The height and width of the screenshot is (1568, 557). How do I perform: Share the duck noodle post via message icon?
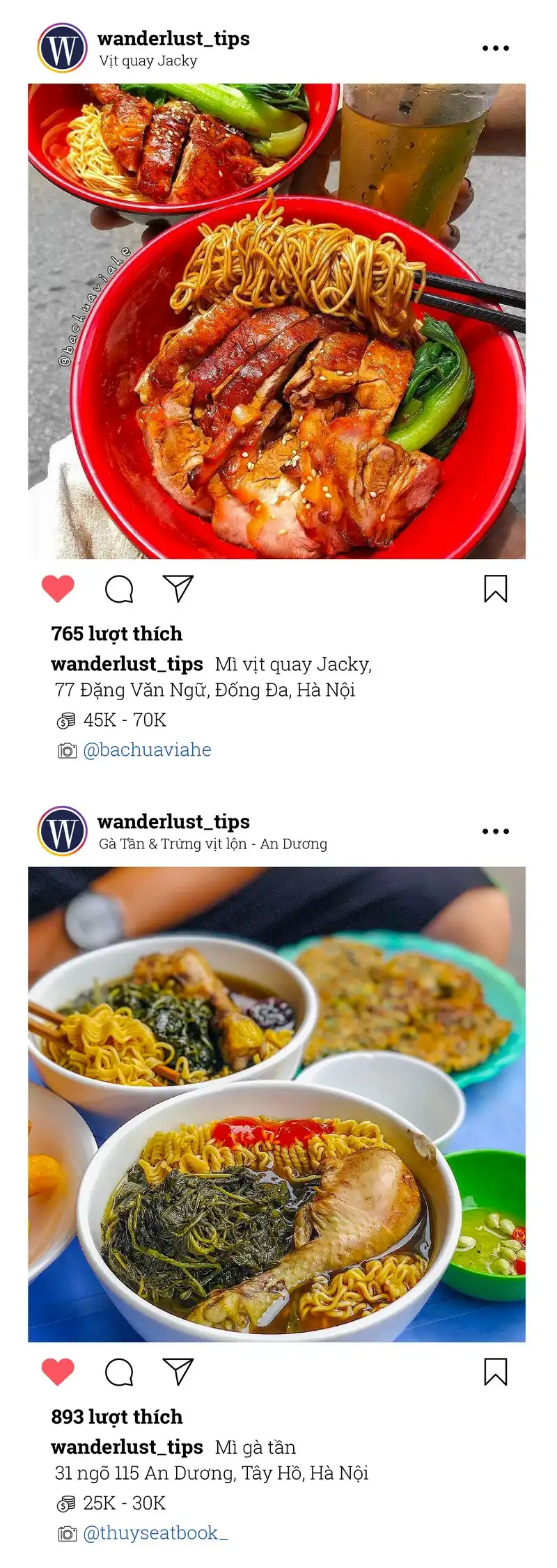point(179,589)
